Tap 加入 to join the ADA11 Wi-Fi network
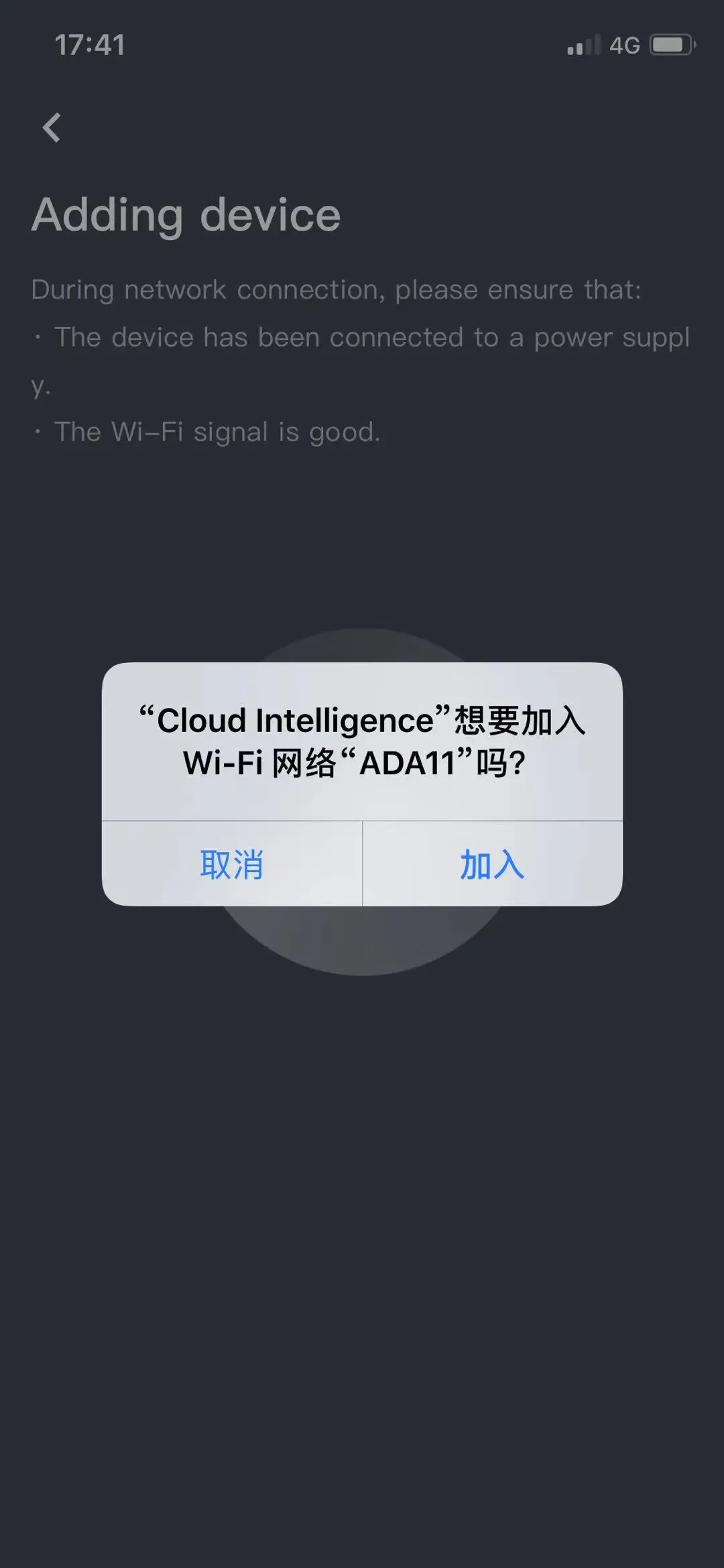Viewport: 724px width, 1568px height. (x=492, y=864)
